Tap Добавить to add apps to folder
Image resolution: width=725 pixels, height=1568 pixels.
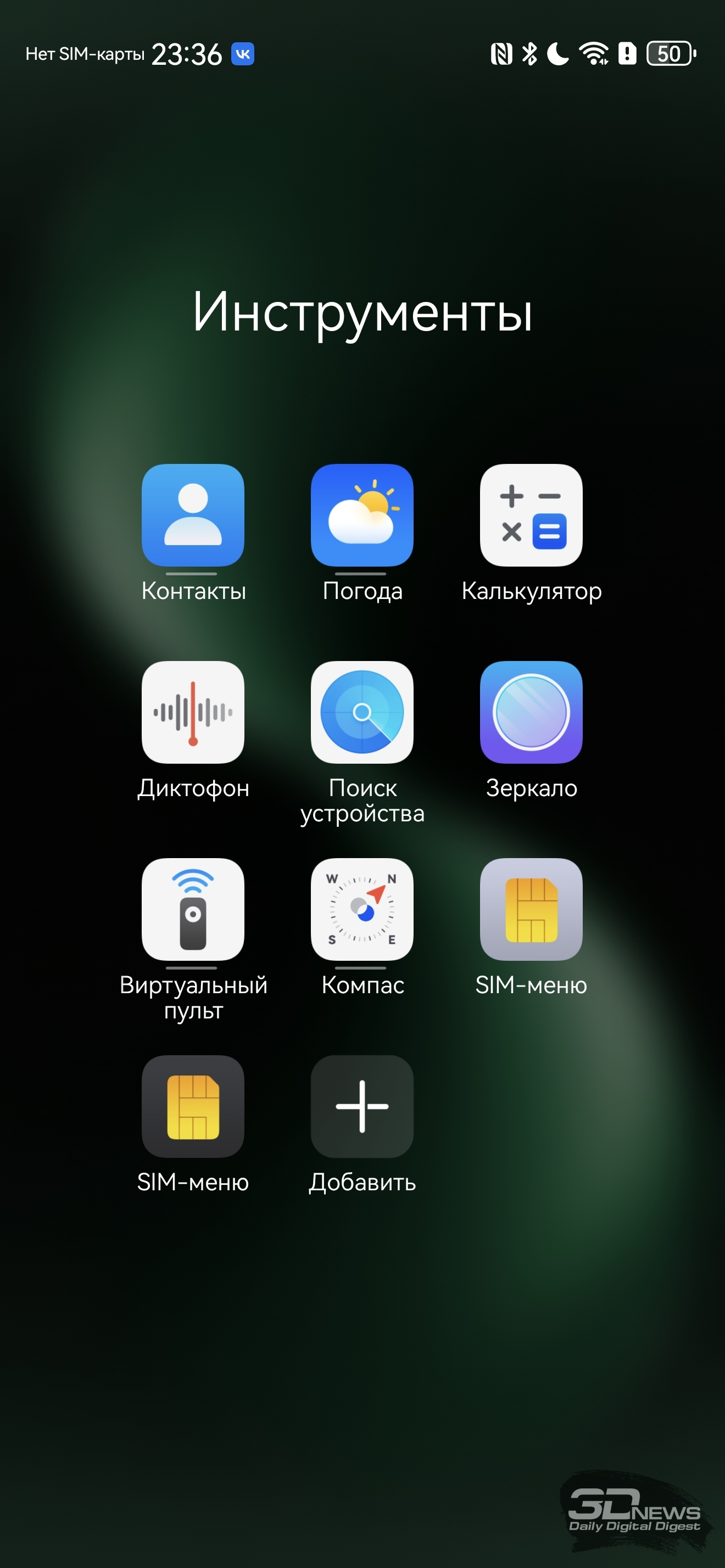tap(361, 1106)
